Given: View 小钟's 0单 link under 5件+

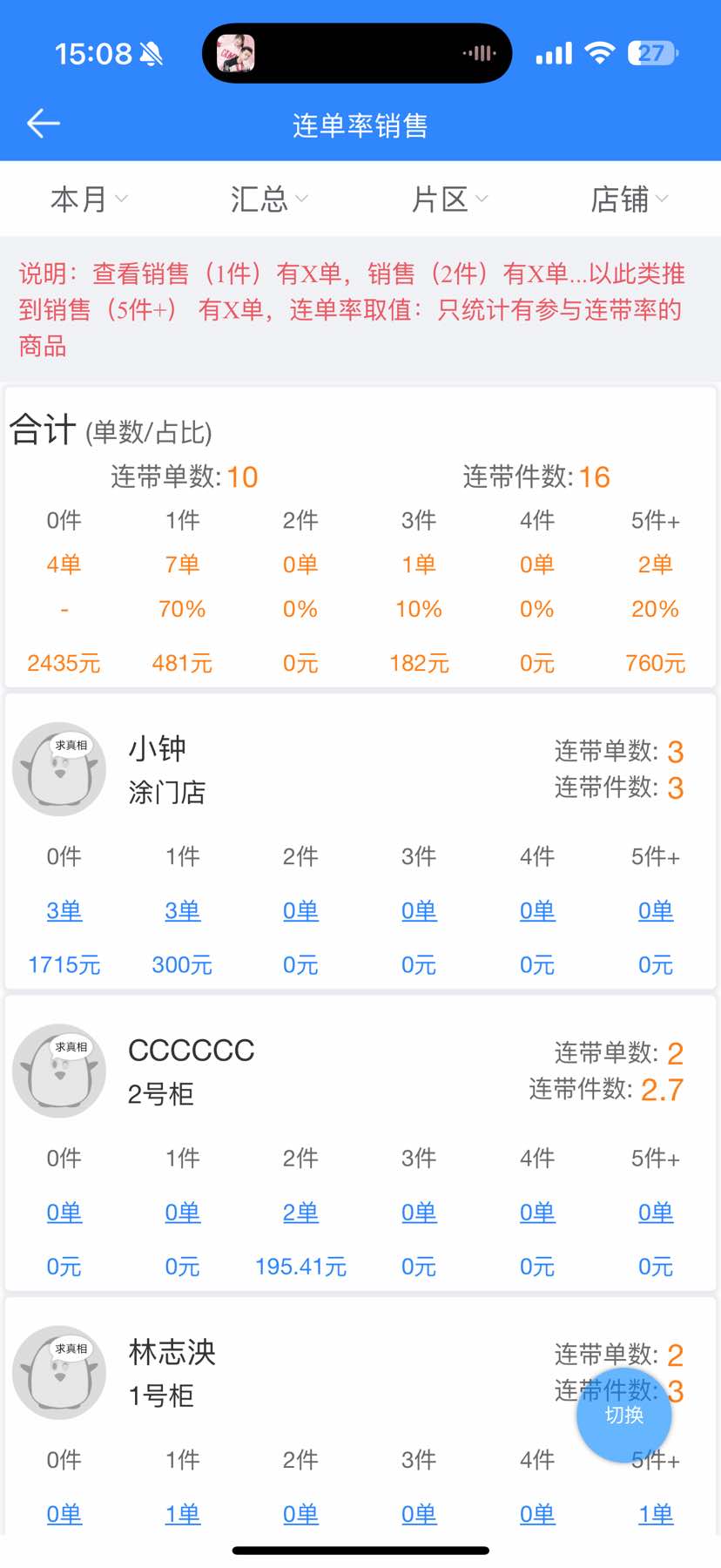Looking at the screenshot, I should 655,911.
